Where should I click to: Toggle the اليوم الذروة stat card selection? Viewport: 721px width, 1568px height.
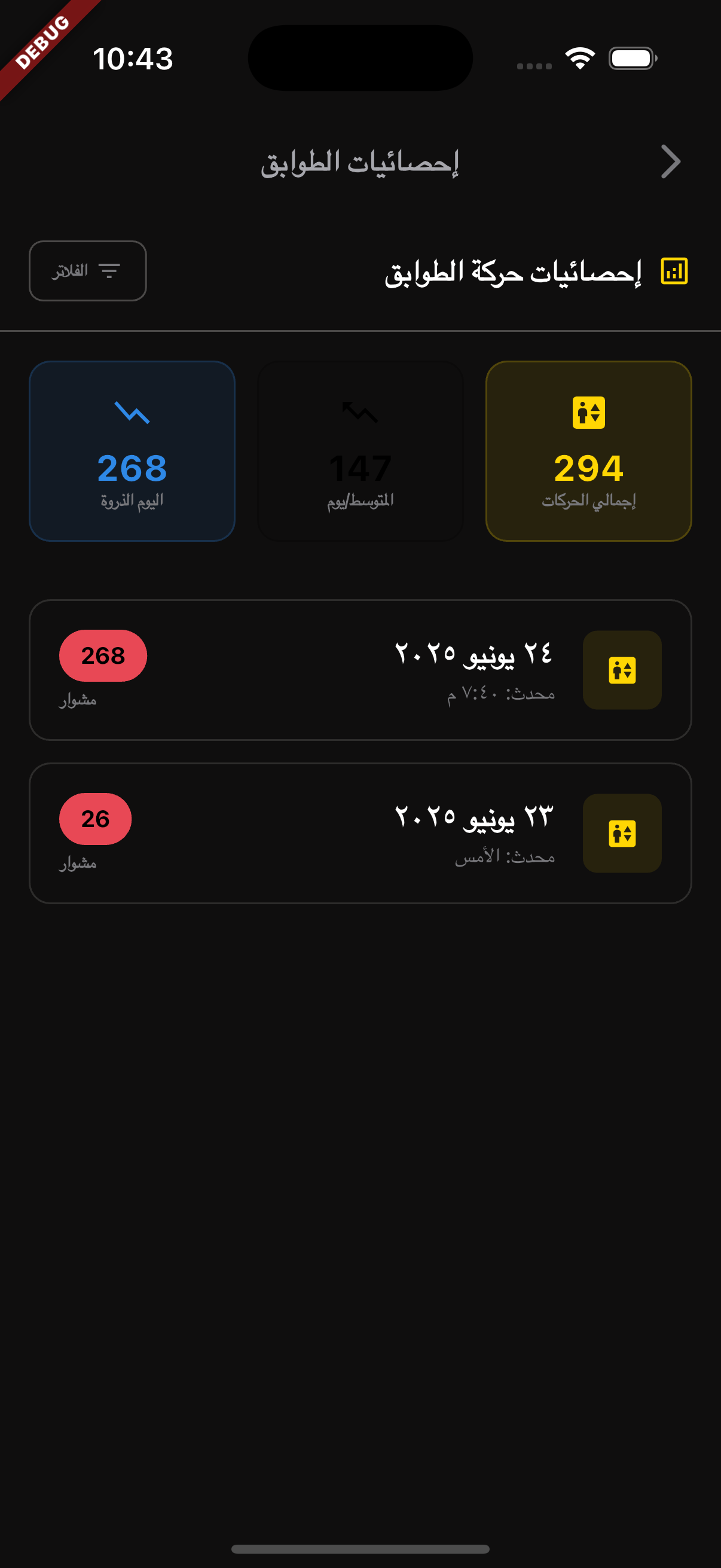[x=132, y=450]
